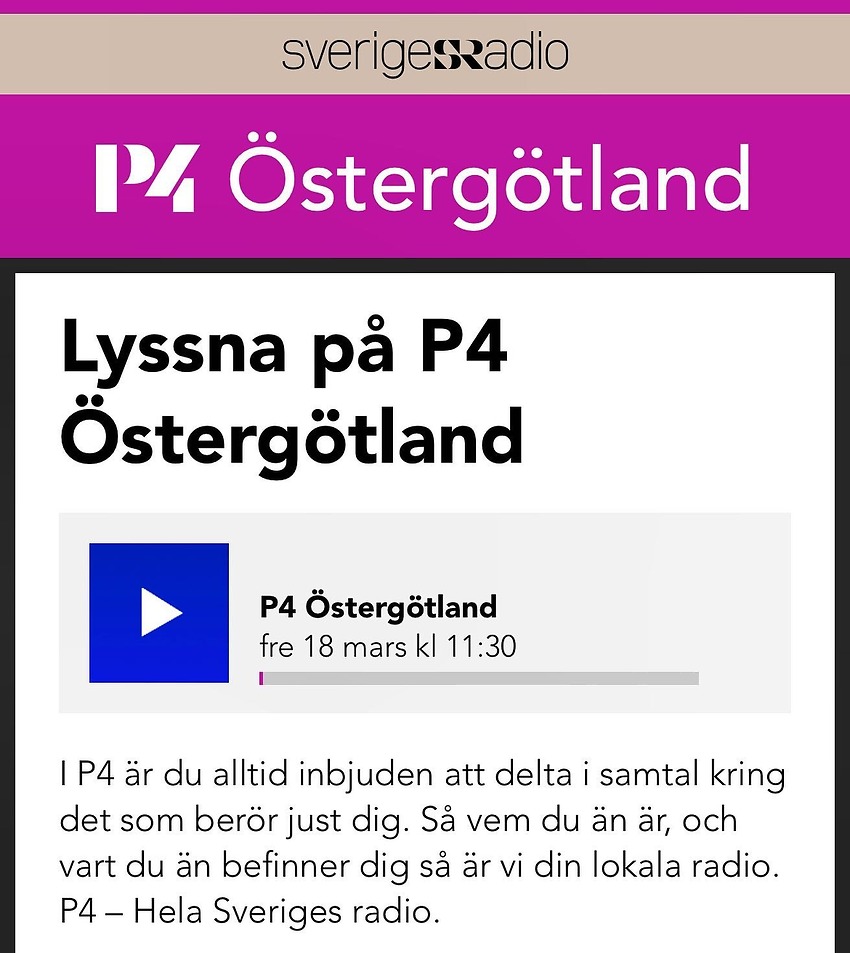Open the Sveriges Radio home link

(x=425, y=53)
